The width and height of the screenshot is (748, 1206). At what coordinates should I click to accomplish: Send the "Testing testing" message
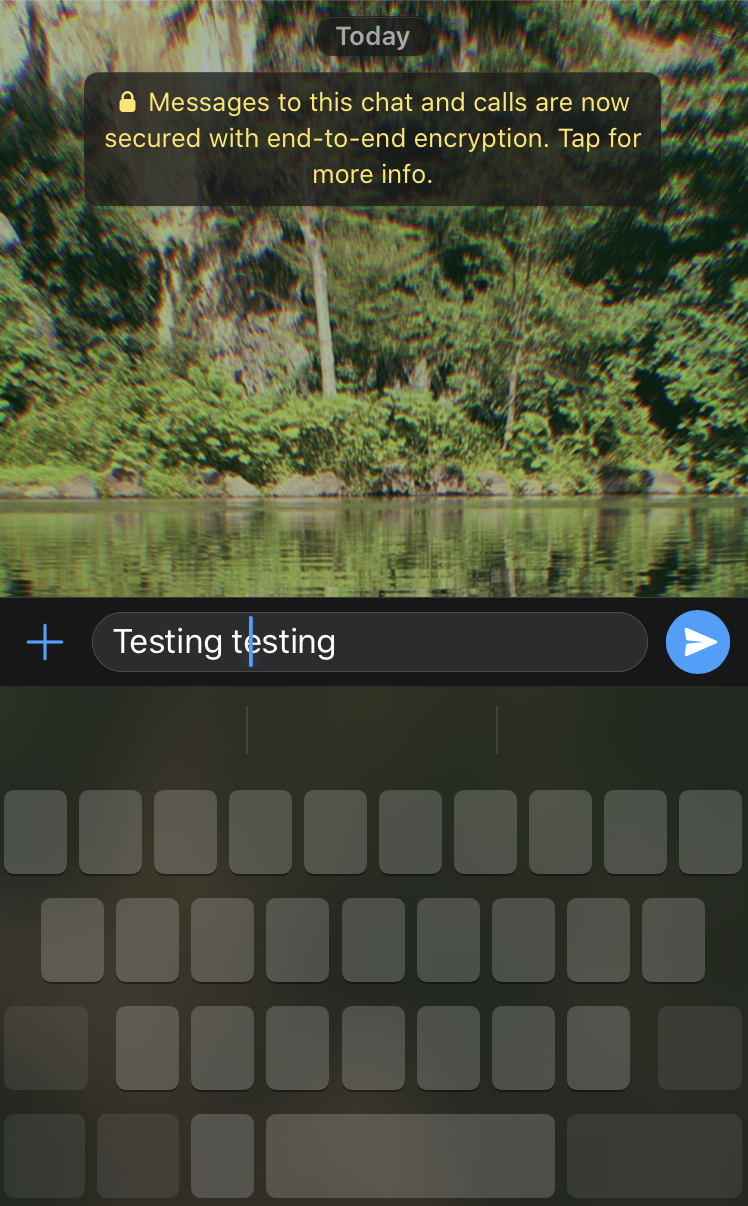point(697,642)
